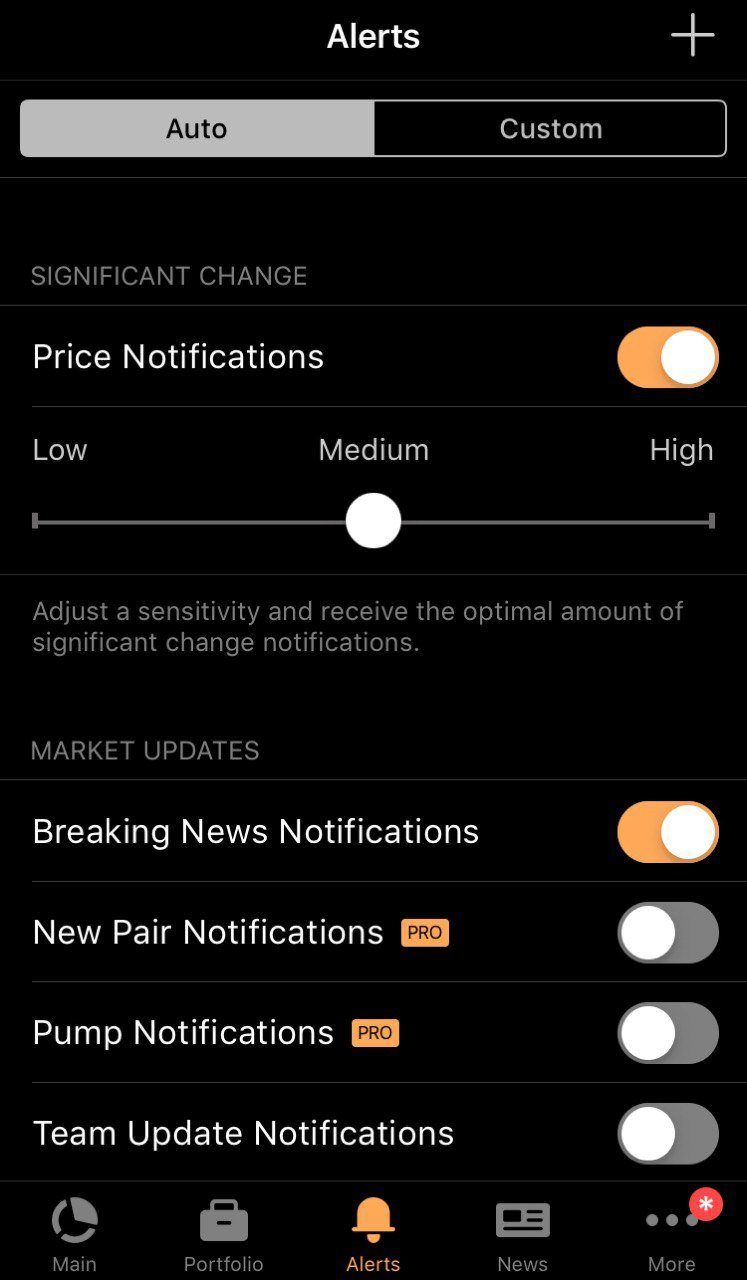Tap the sensitivity slider handle
This screenshot has width=747, height=1280.
[x=373, y=521]
